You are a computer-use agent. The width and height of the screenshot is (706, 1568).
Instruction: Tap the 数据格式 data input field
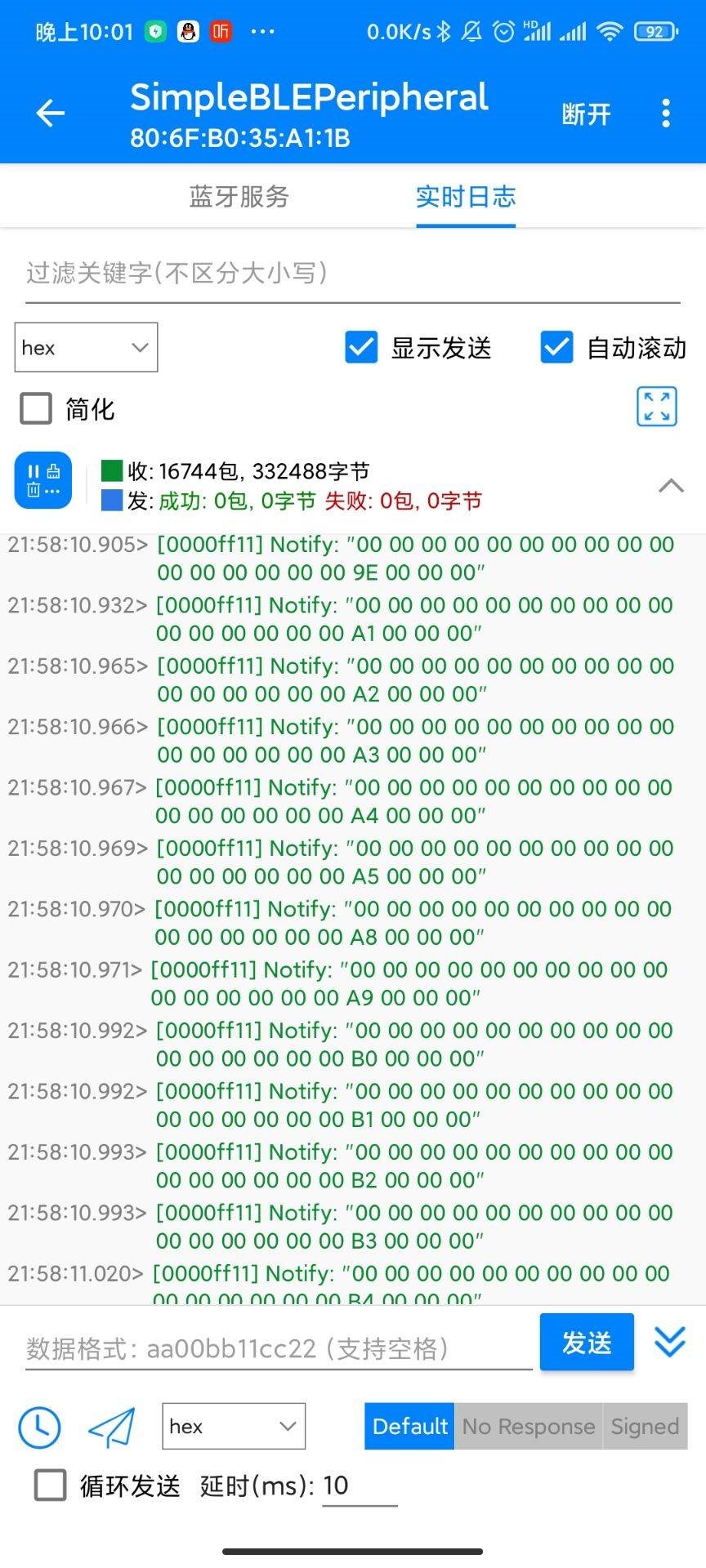[x=278, y=1348]
